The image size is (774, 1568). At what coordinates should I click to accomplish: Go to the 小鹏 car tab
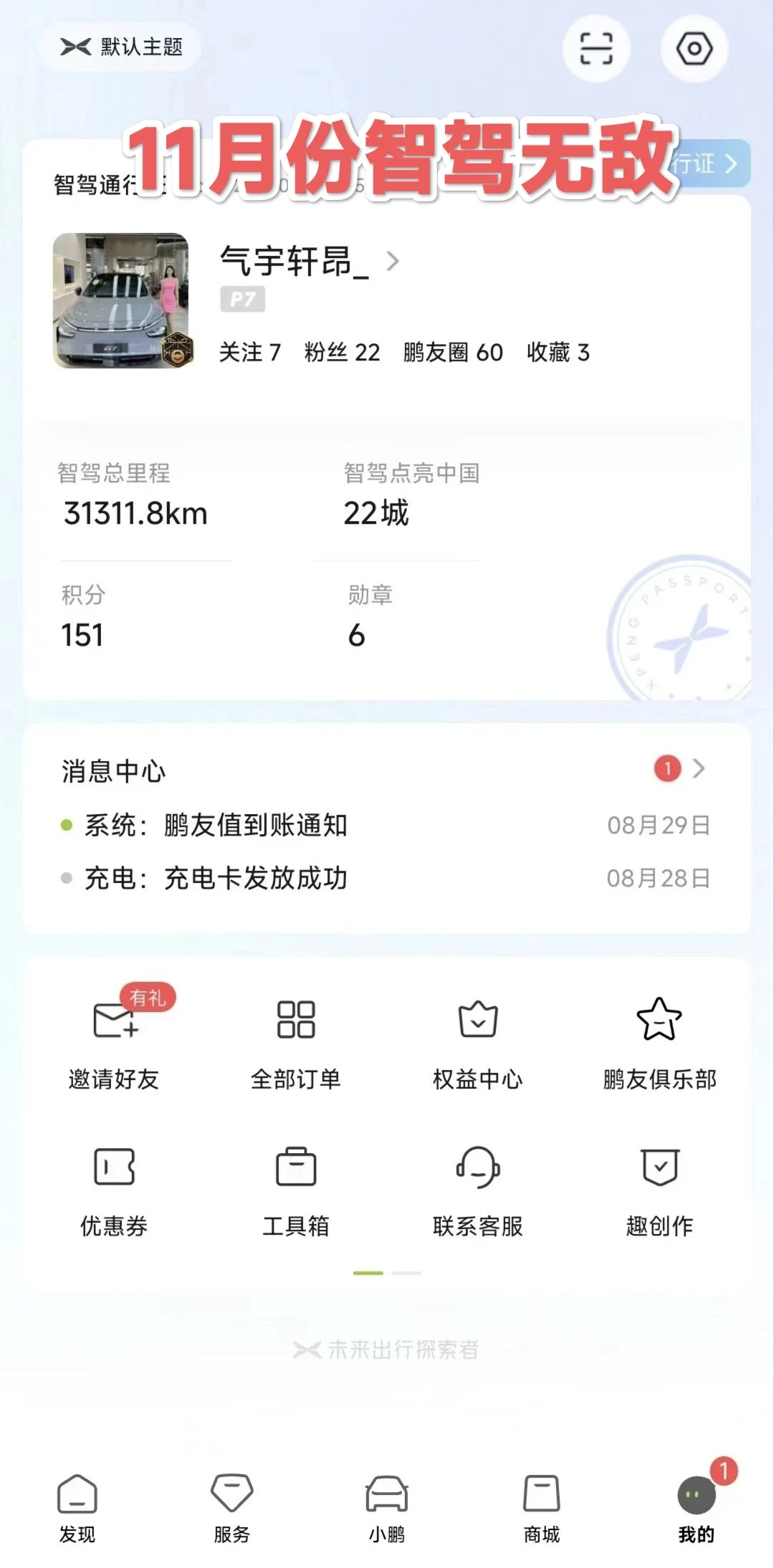pyautogui.click(x=387, y=1506)
